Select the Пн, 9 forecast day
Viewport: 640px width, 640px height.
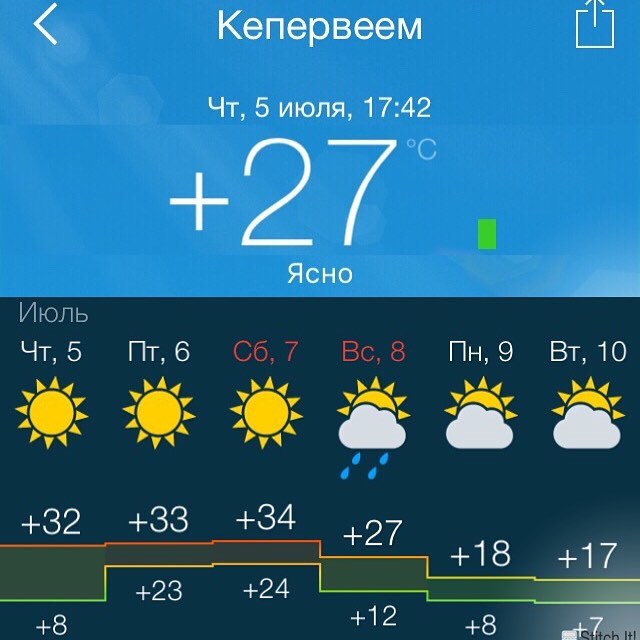click(481, 351)
